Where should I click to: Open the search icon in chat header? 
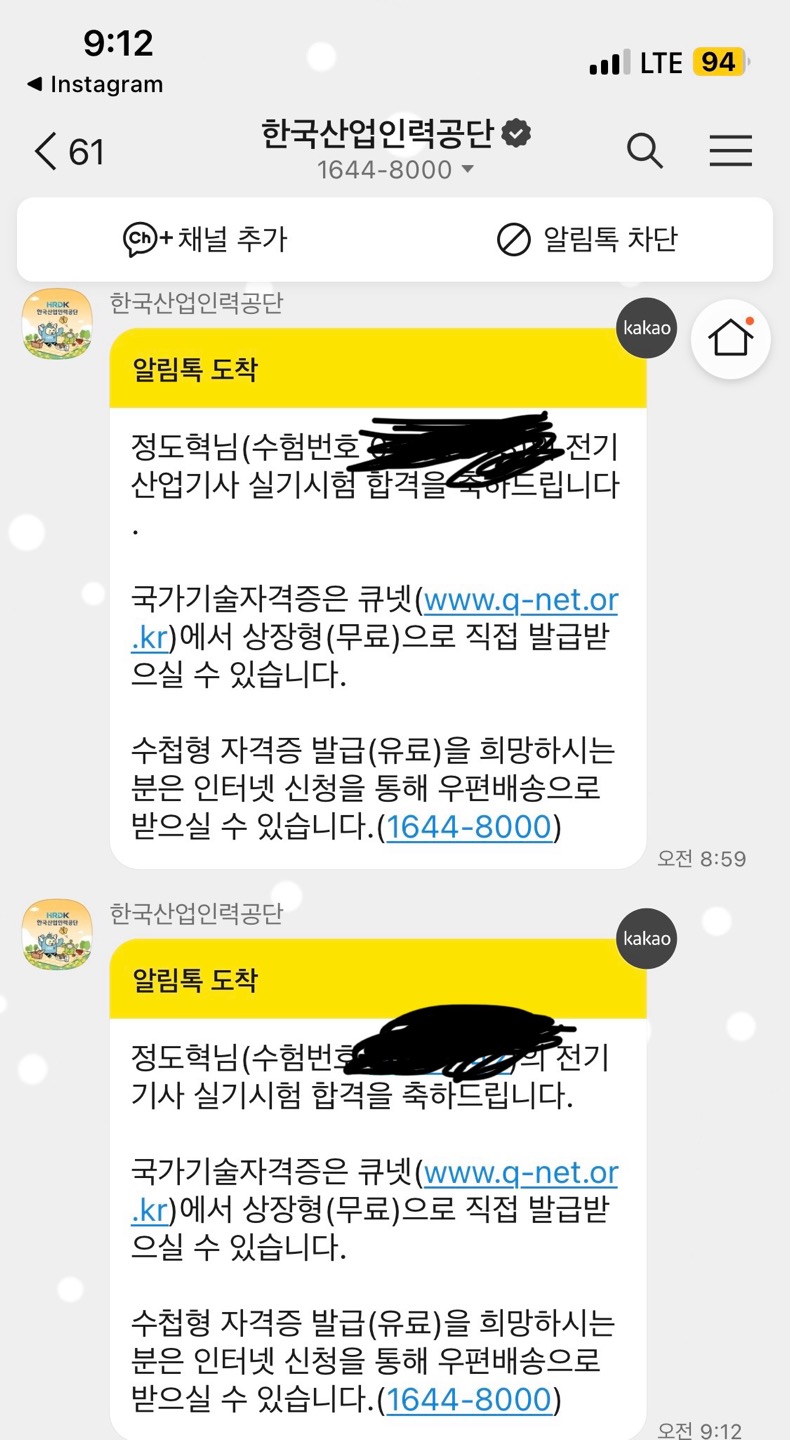coord(645,151)
